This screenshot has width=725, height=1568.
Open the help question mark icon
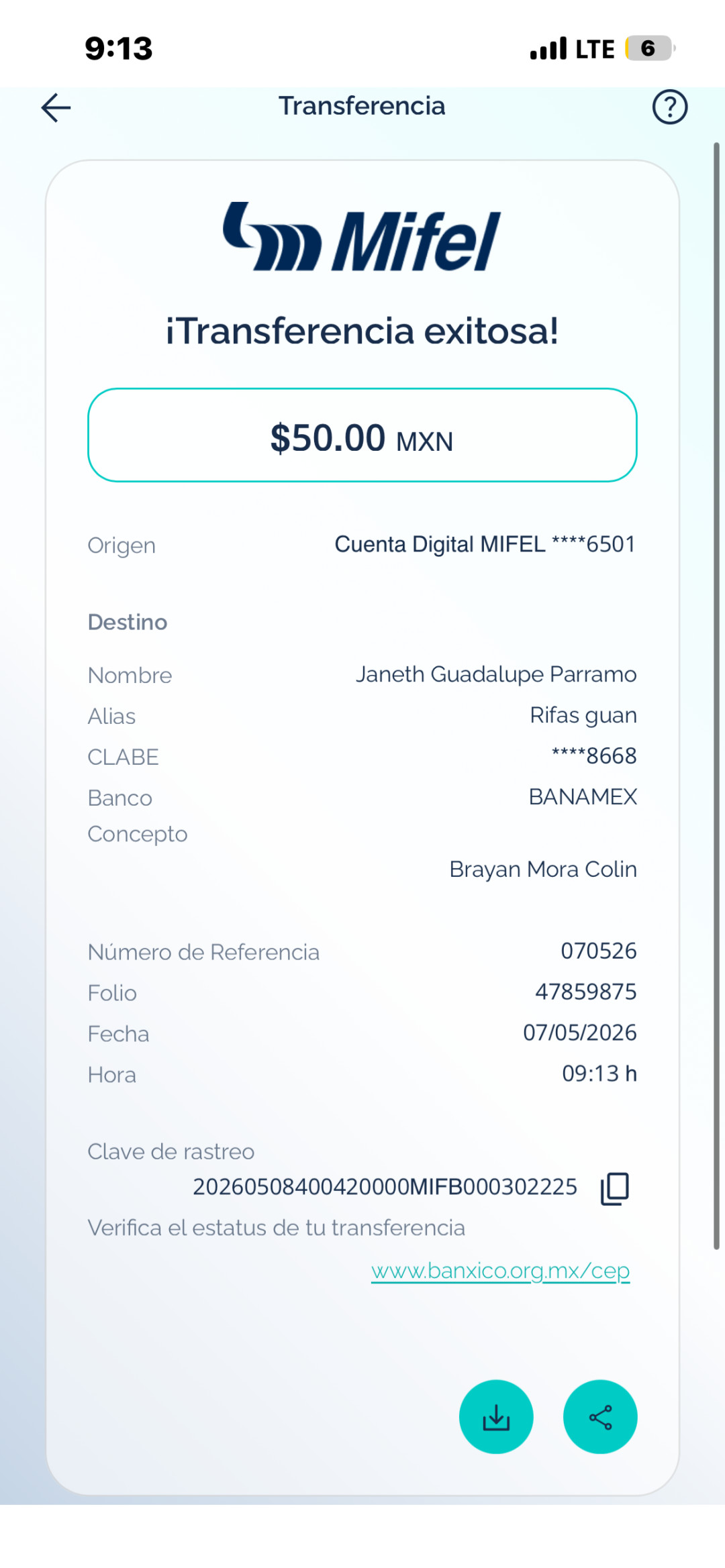(x=669, y=107)
